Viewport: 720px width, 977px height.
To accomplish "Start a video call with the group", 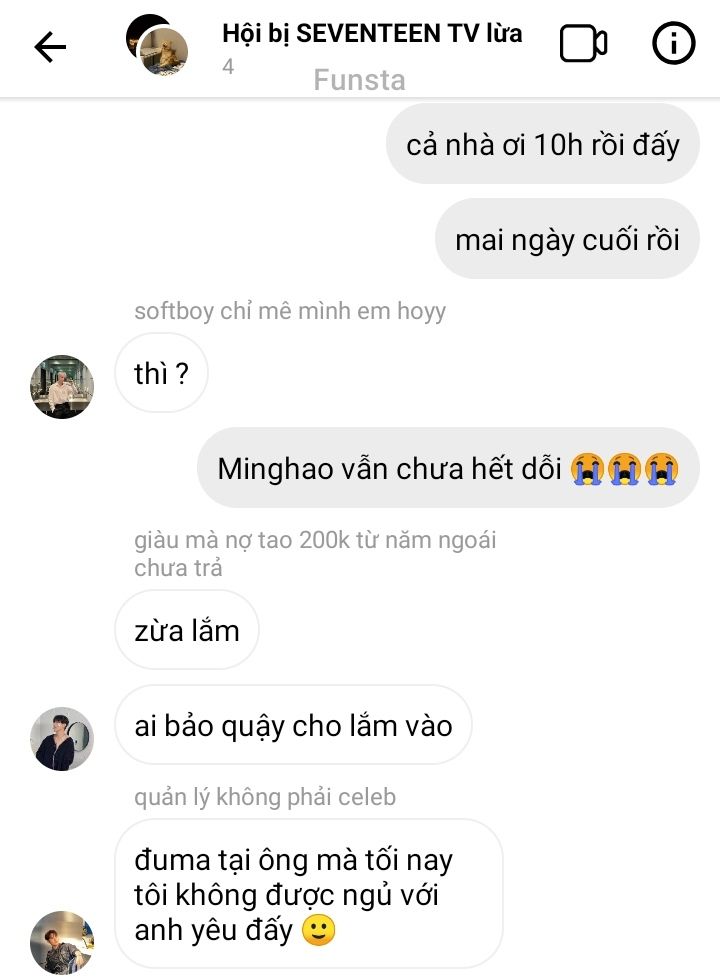I will (x=583, y=45).
